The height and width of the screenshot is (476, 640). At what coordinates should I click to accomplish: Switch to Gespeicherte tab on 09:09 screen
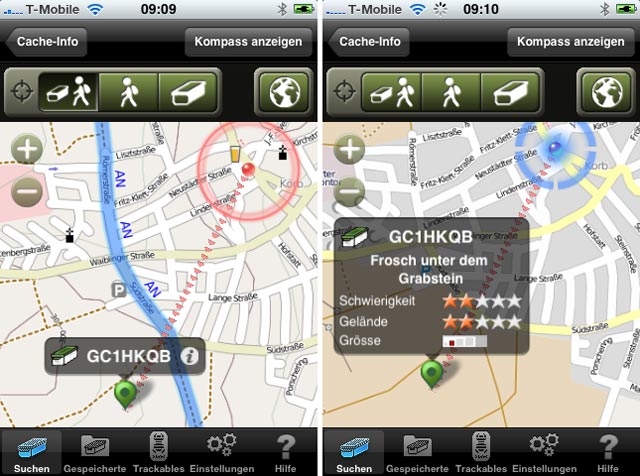click(x=95, y=453)
